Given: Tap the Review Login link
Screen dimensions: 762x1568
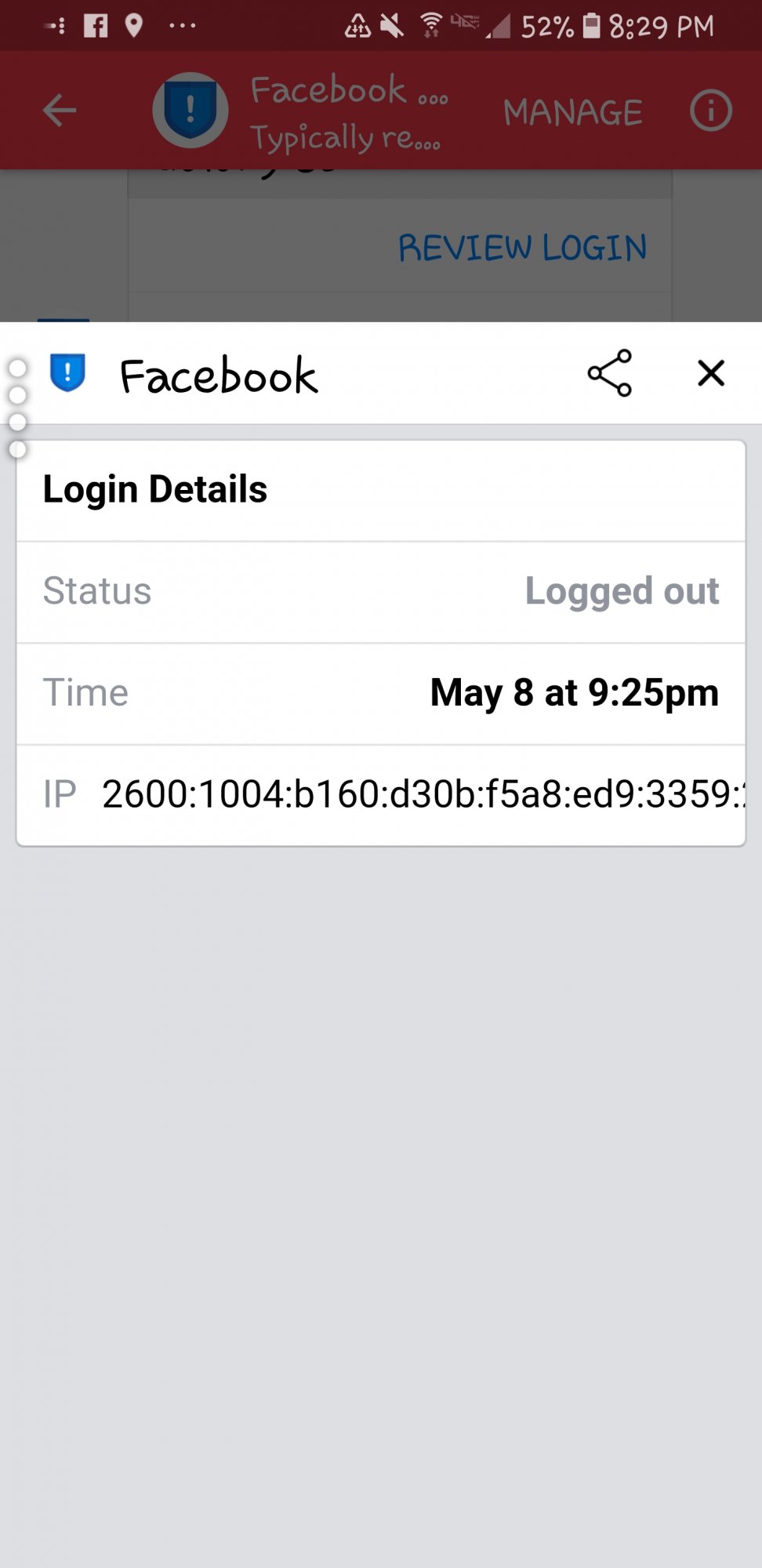Looking at the screenshot, I should [x=522, y=248].
